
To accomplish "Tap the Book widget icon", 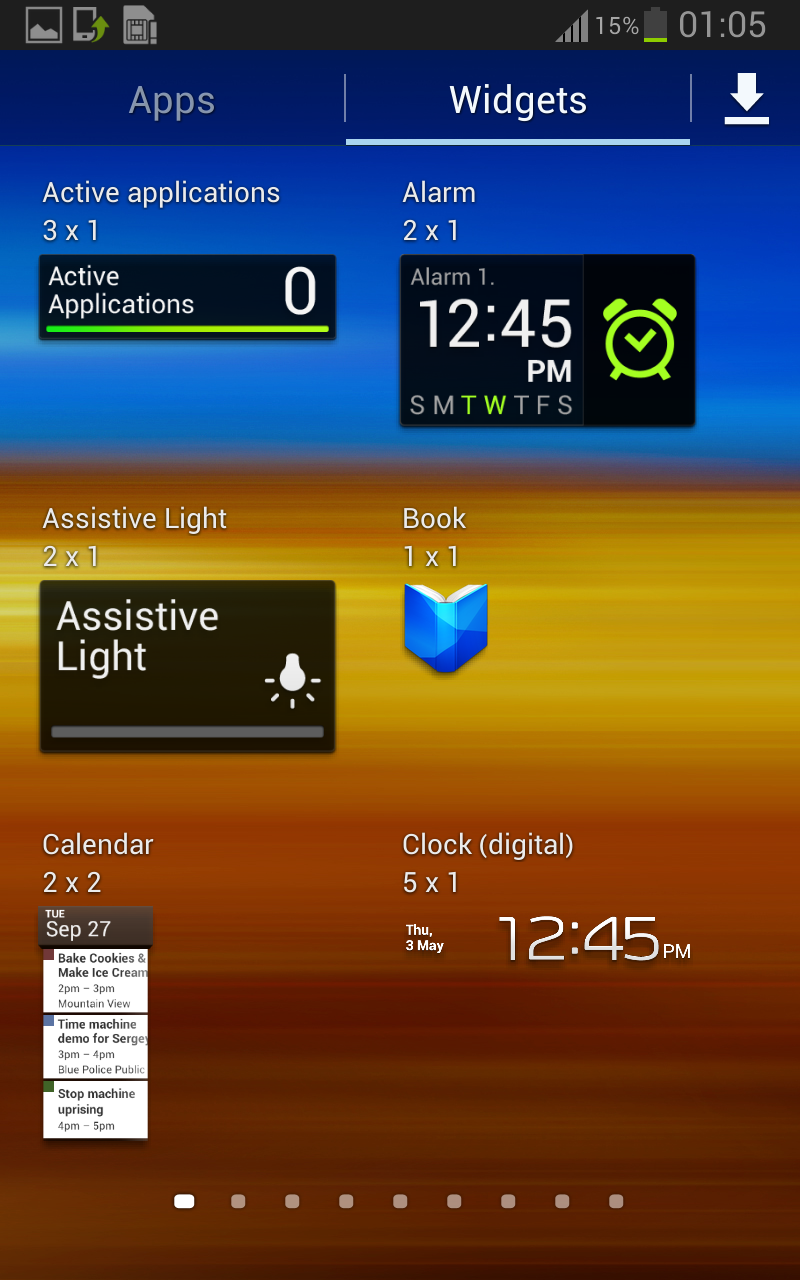I will [446, 628].
